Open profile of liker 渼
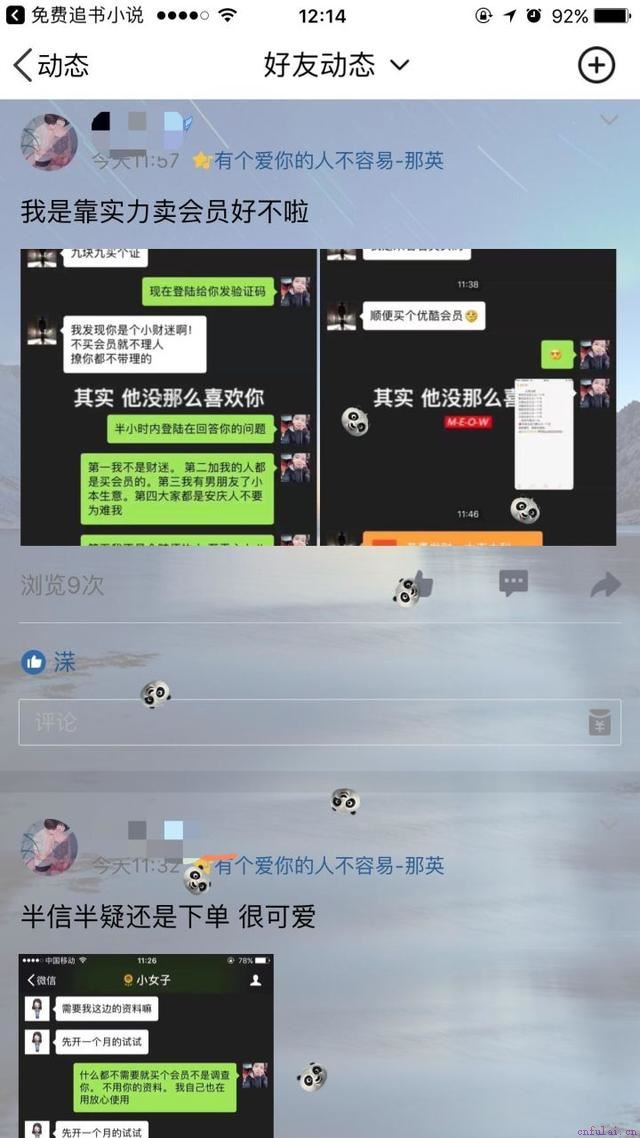Screen dimensions: 640x1138 coord(64,662)
